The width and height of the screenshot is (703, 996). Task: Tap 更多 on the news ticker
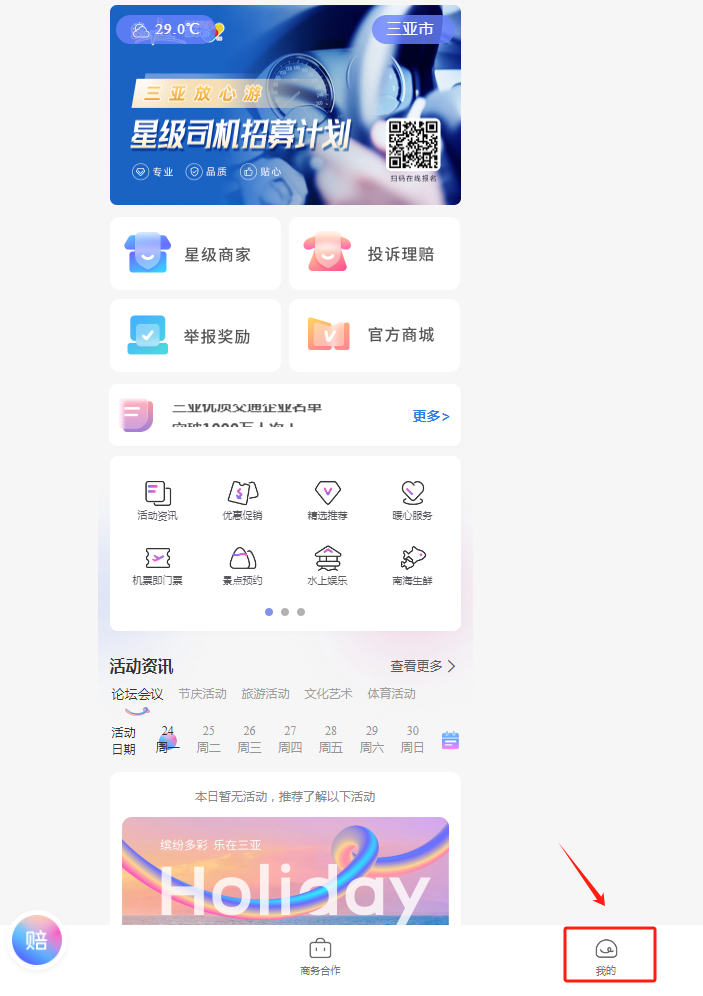[x=431, y=416]
